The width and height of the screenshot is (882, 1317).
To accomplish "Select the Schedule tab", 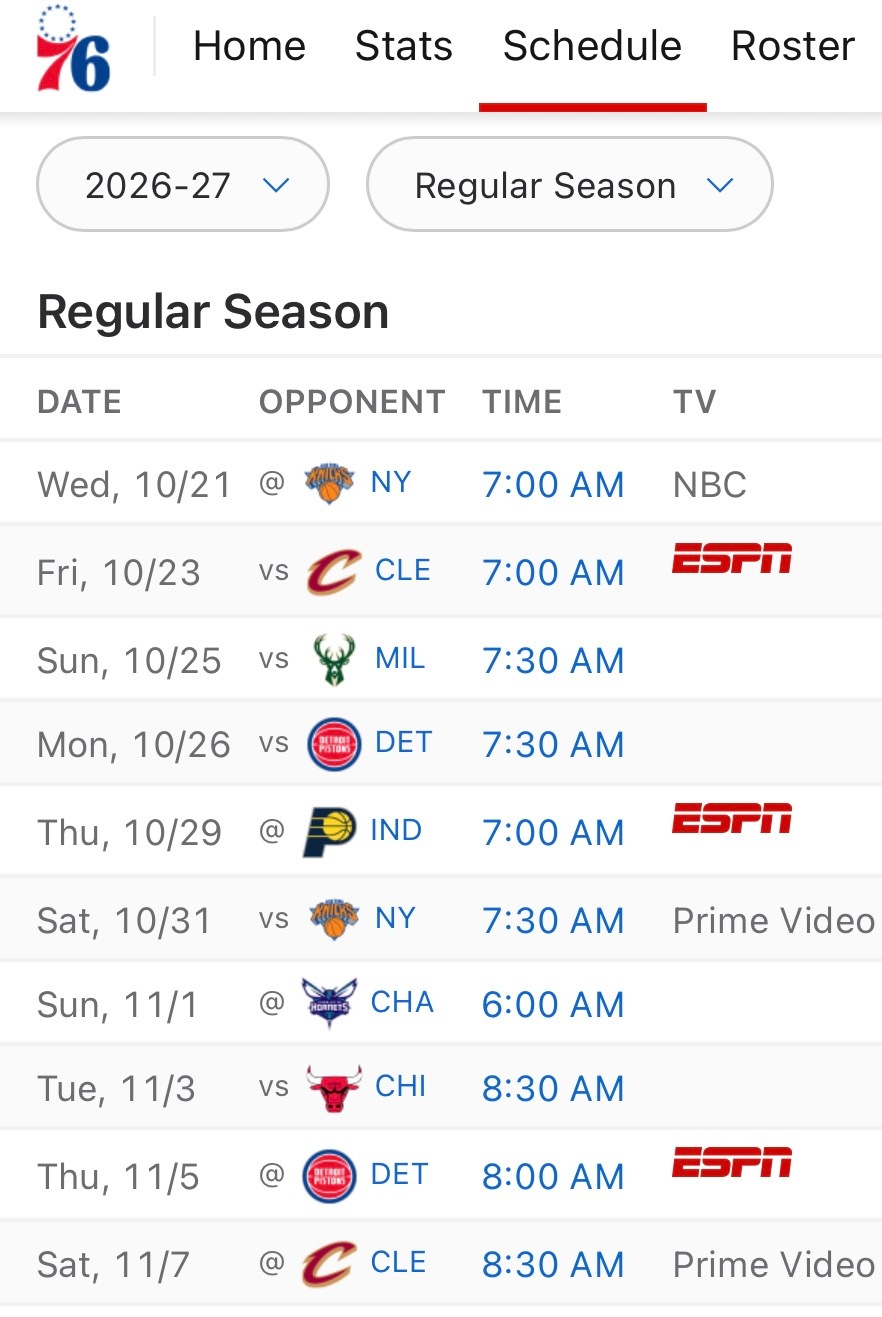I will point(592,46).
